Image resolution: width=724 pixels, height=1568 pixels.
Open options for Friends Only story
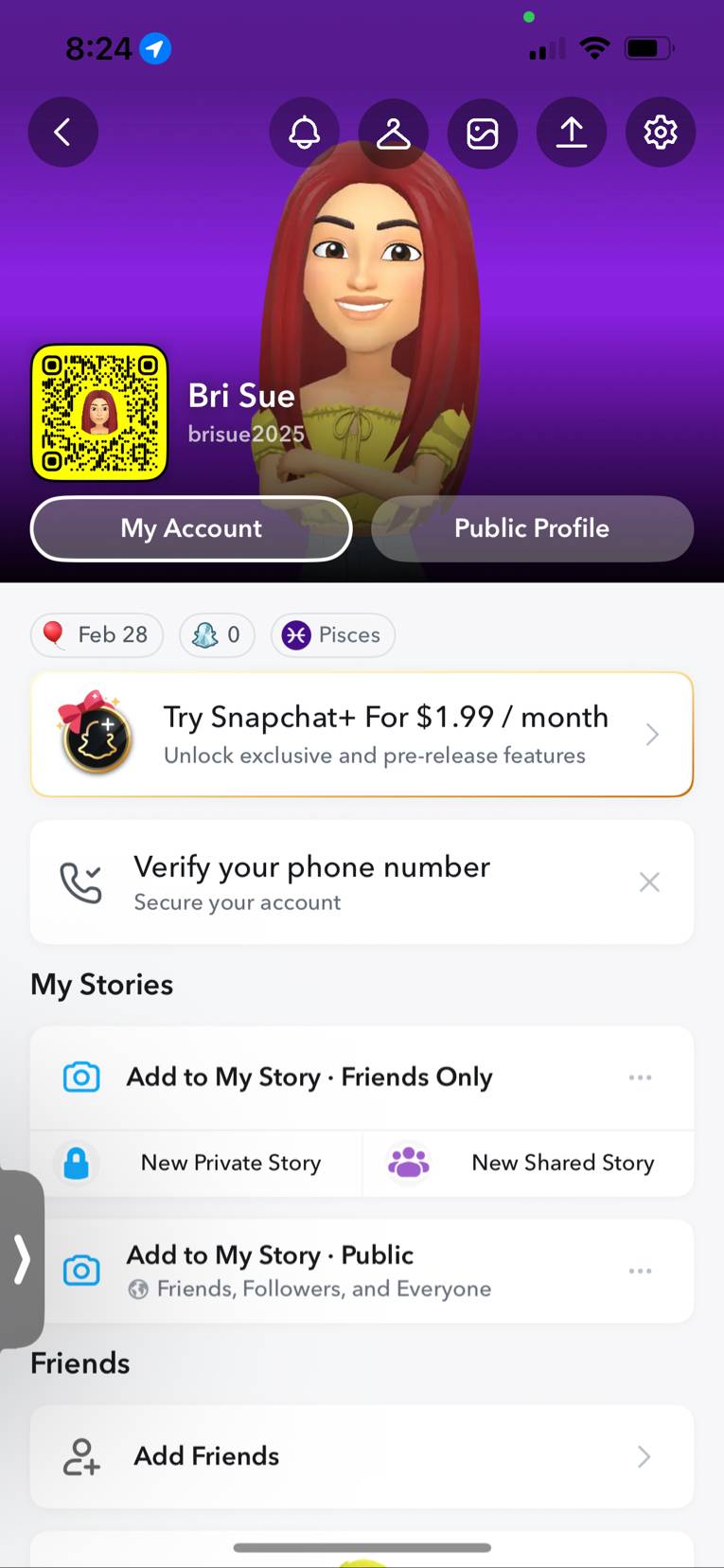(640, 1078)
